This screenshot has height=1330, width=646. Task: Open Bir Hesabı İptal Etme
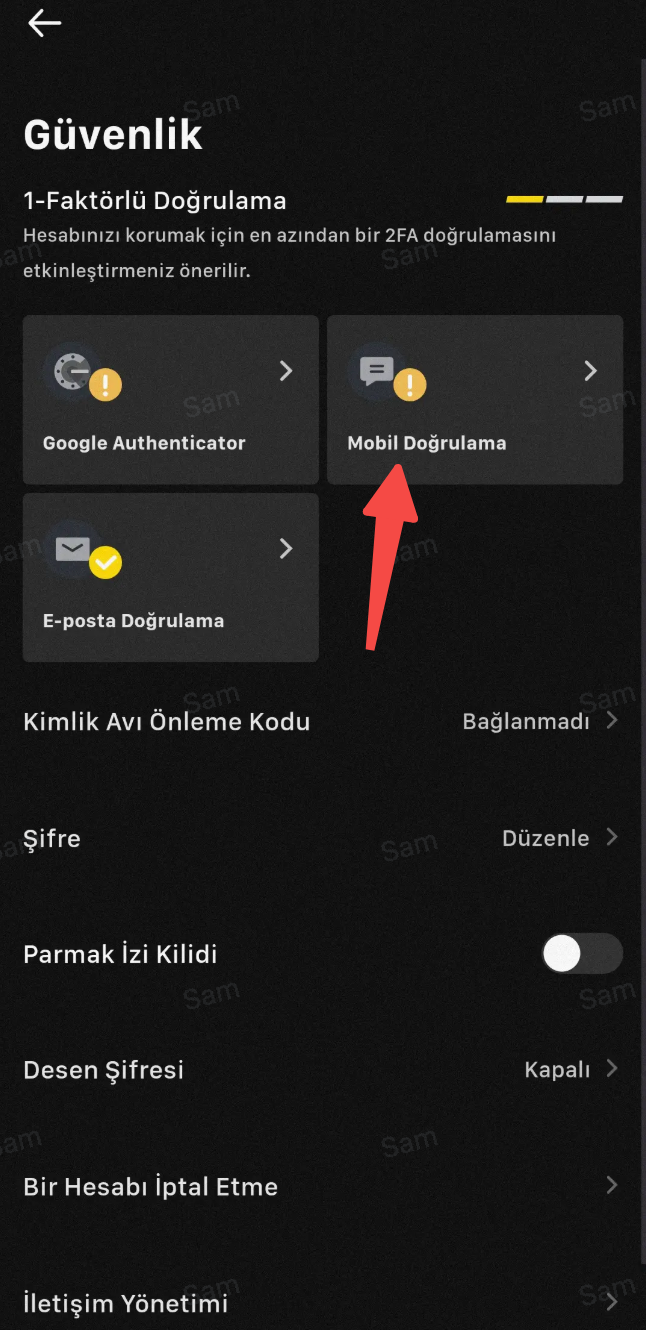[322, 1187]
